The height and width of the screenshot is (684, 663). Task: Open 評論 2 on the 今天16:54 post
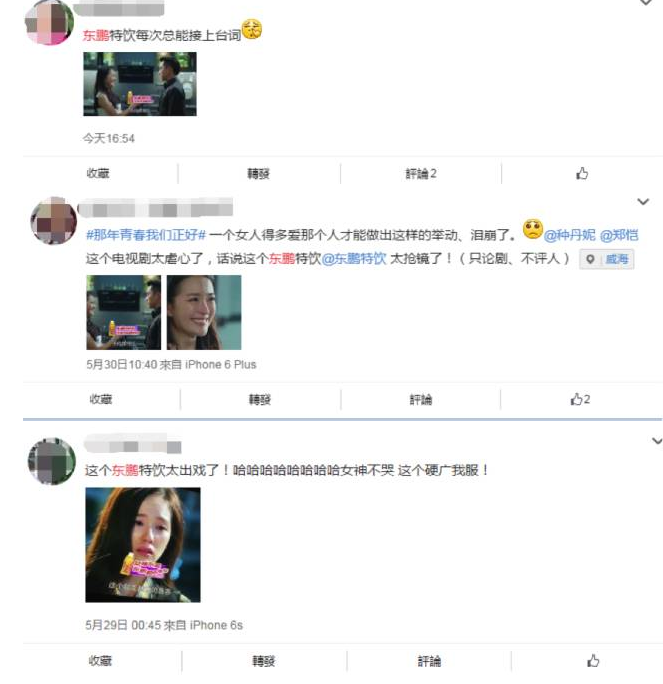coord(421,173)
